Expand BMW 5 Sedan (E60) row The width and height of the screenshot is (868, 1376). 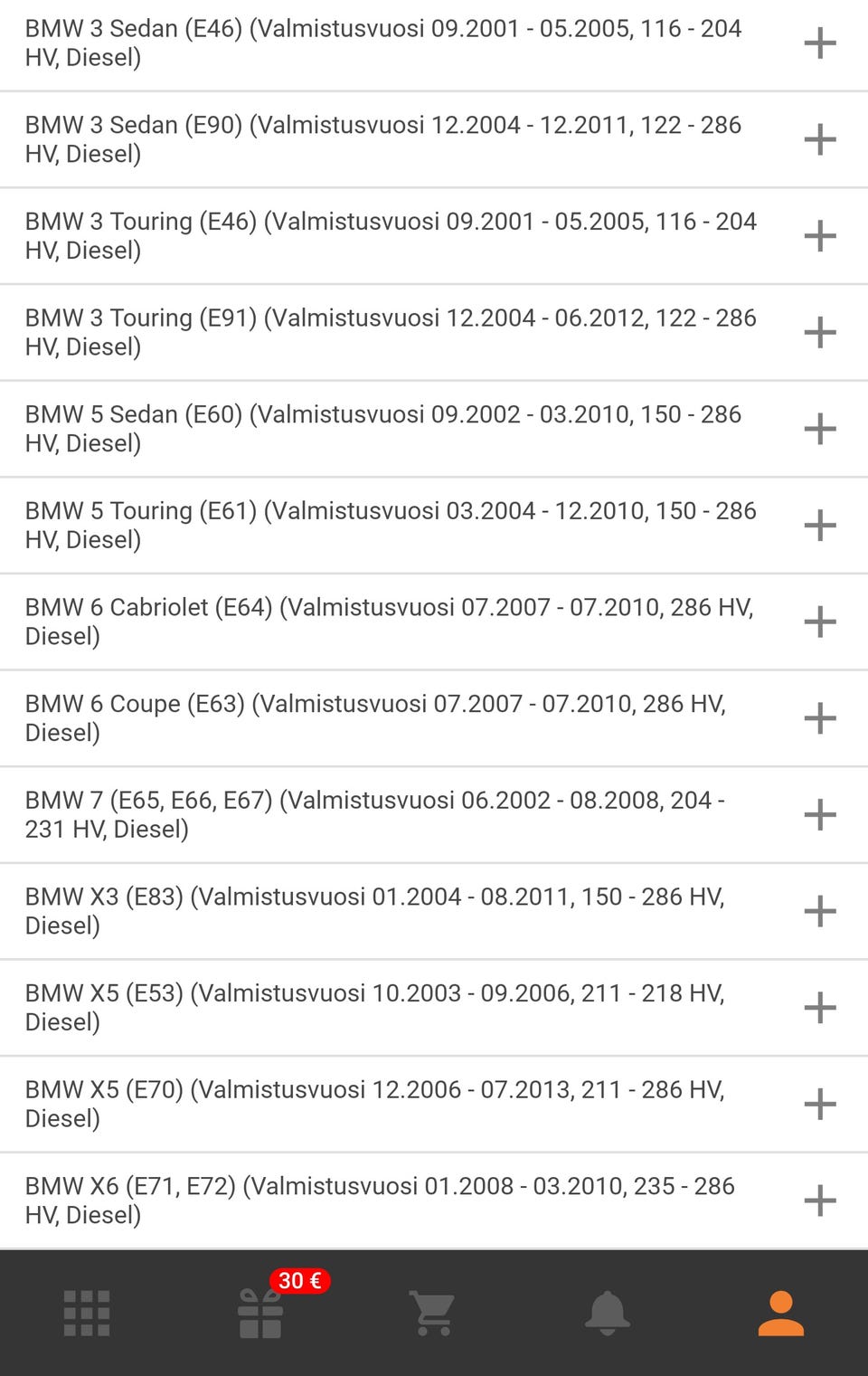coord(819,429)
